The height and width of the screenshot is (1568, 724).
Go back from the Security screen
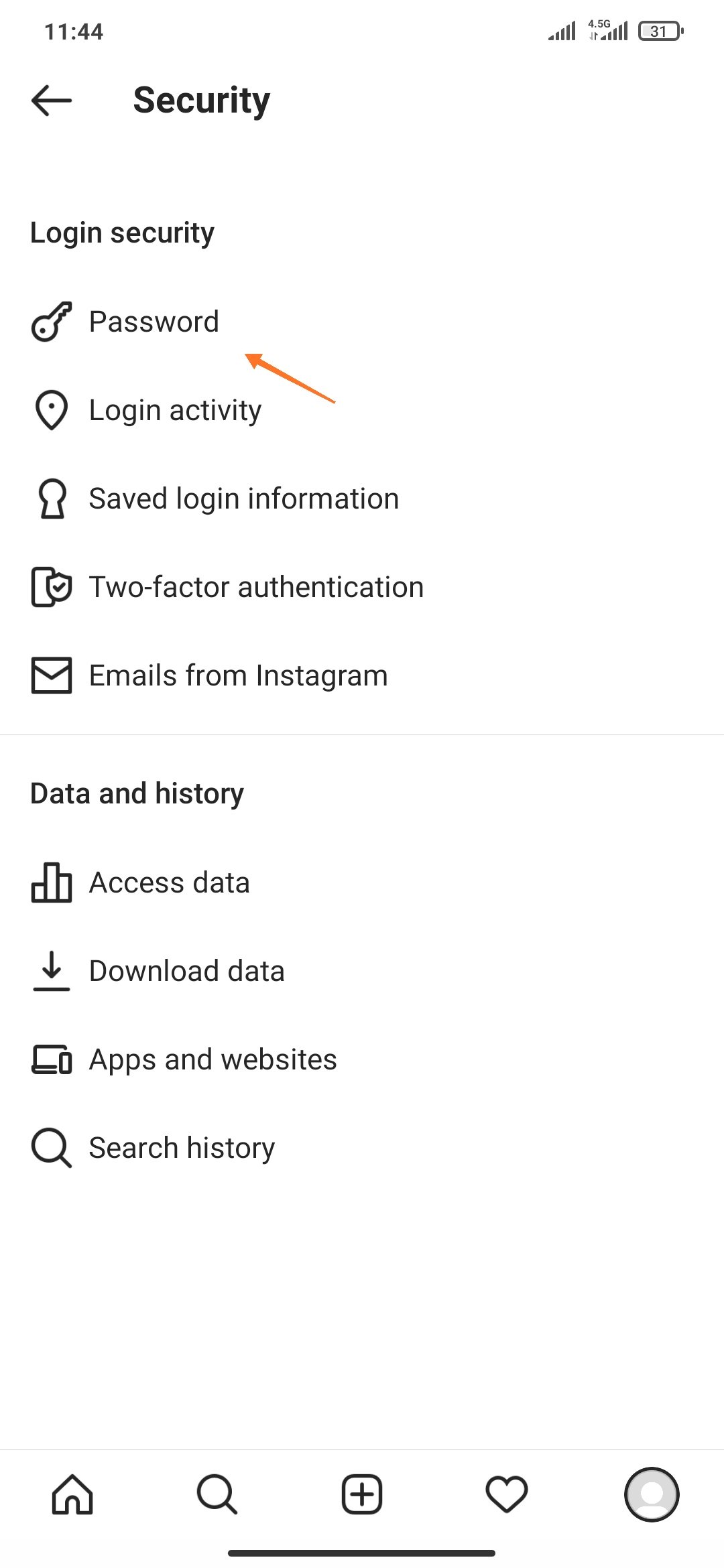pos(52,101)
